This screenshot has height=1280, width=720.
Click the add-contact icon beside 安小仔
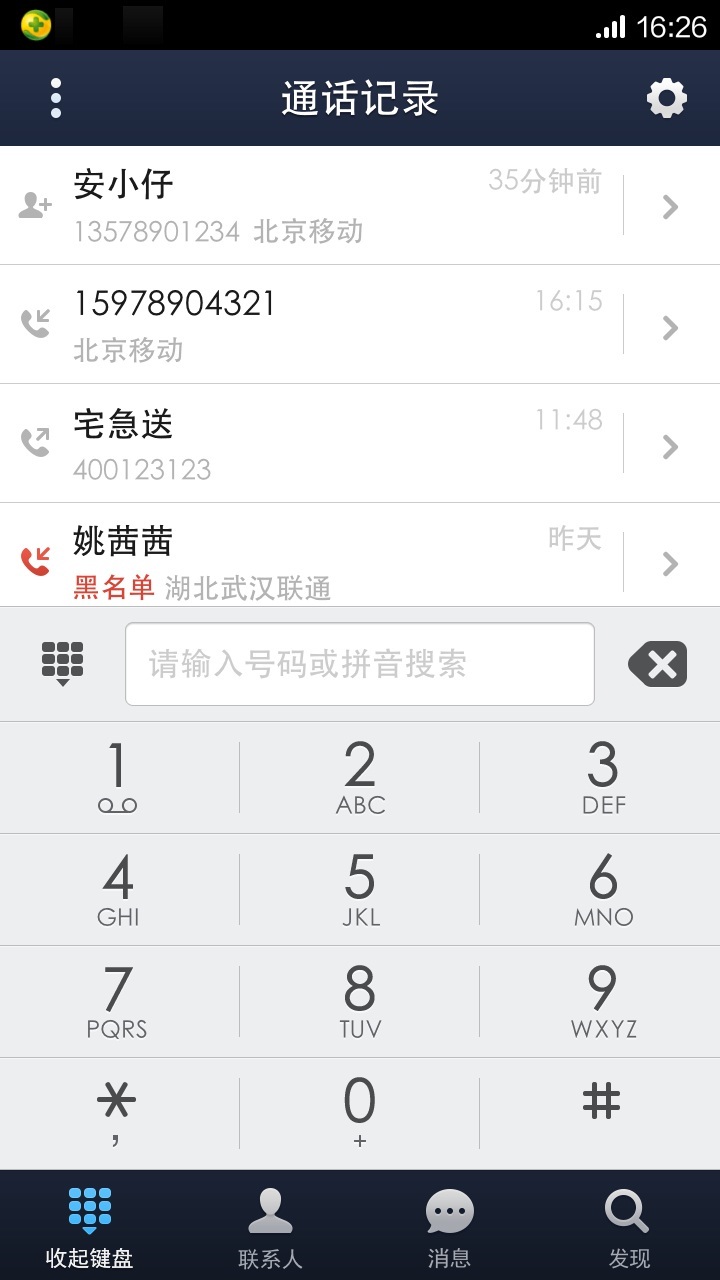[x=34, y=205]
